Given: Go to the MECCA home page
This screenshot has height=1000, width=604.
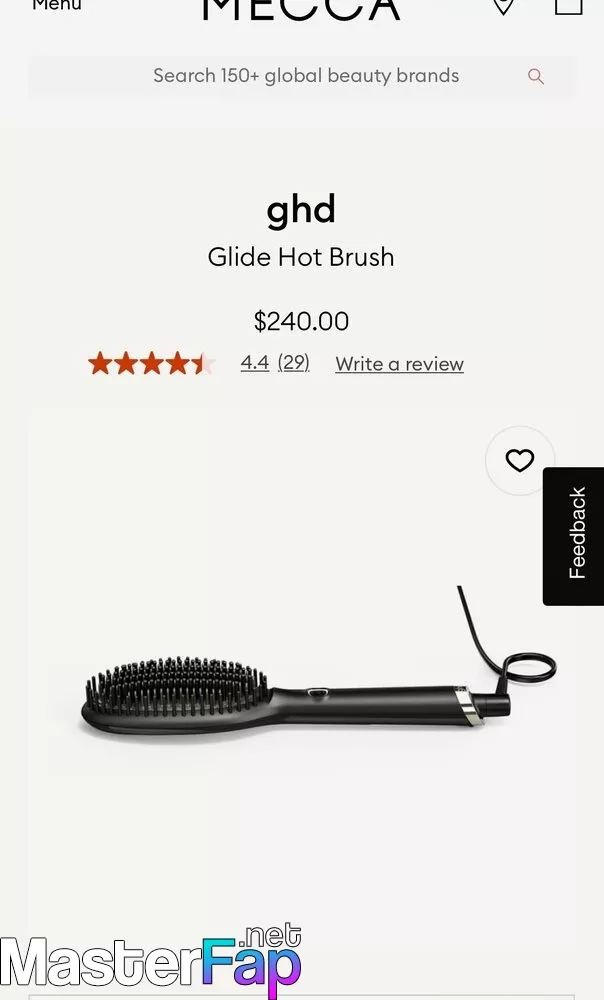Looking at the screenshot, I should (x=301, y=9).
